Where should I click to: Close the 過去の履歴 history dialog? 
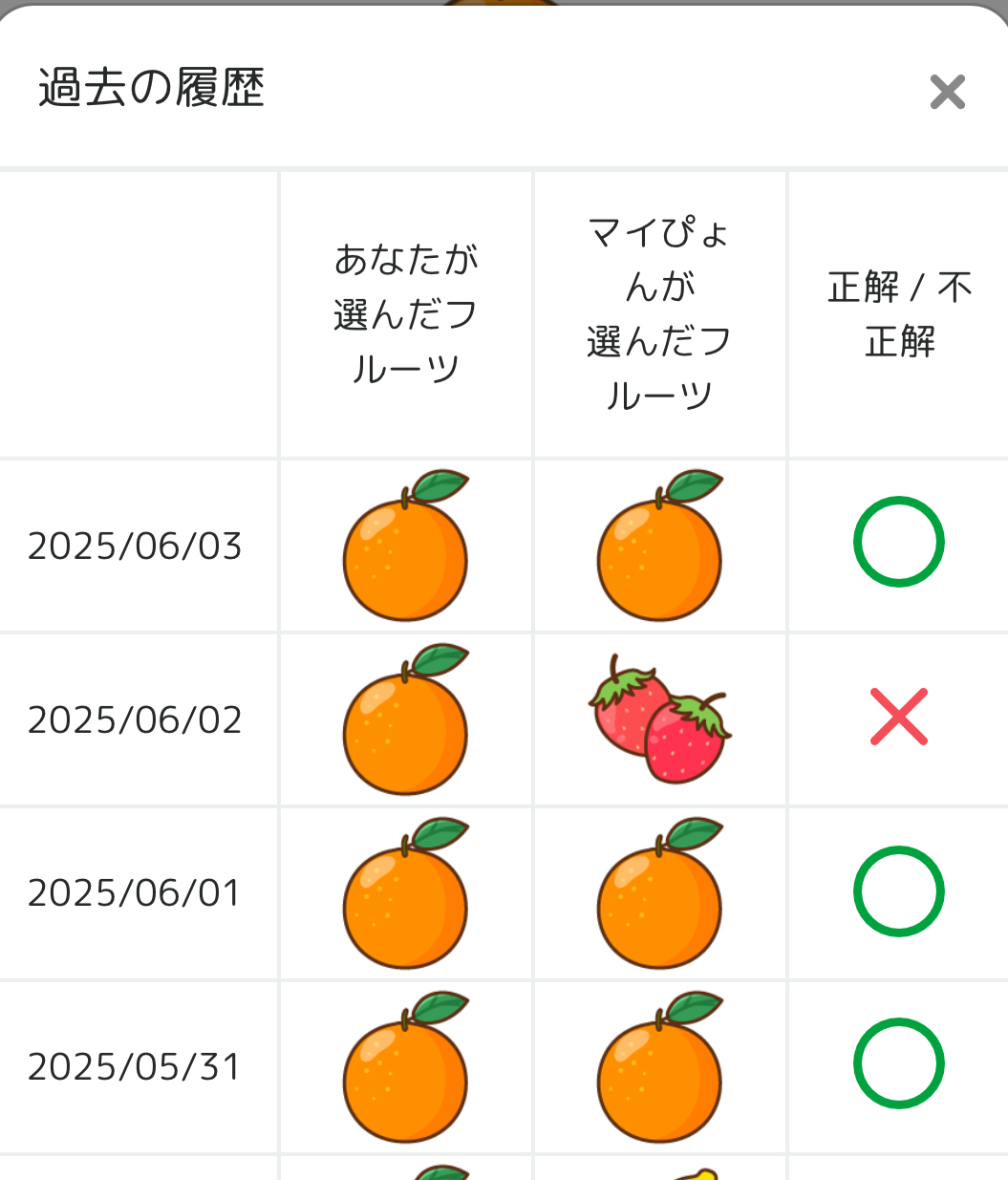(x=947, y=93)
